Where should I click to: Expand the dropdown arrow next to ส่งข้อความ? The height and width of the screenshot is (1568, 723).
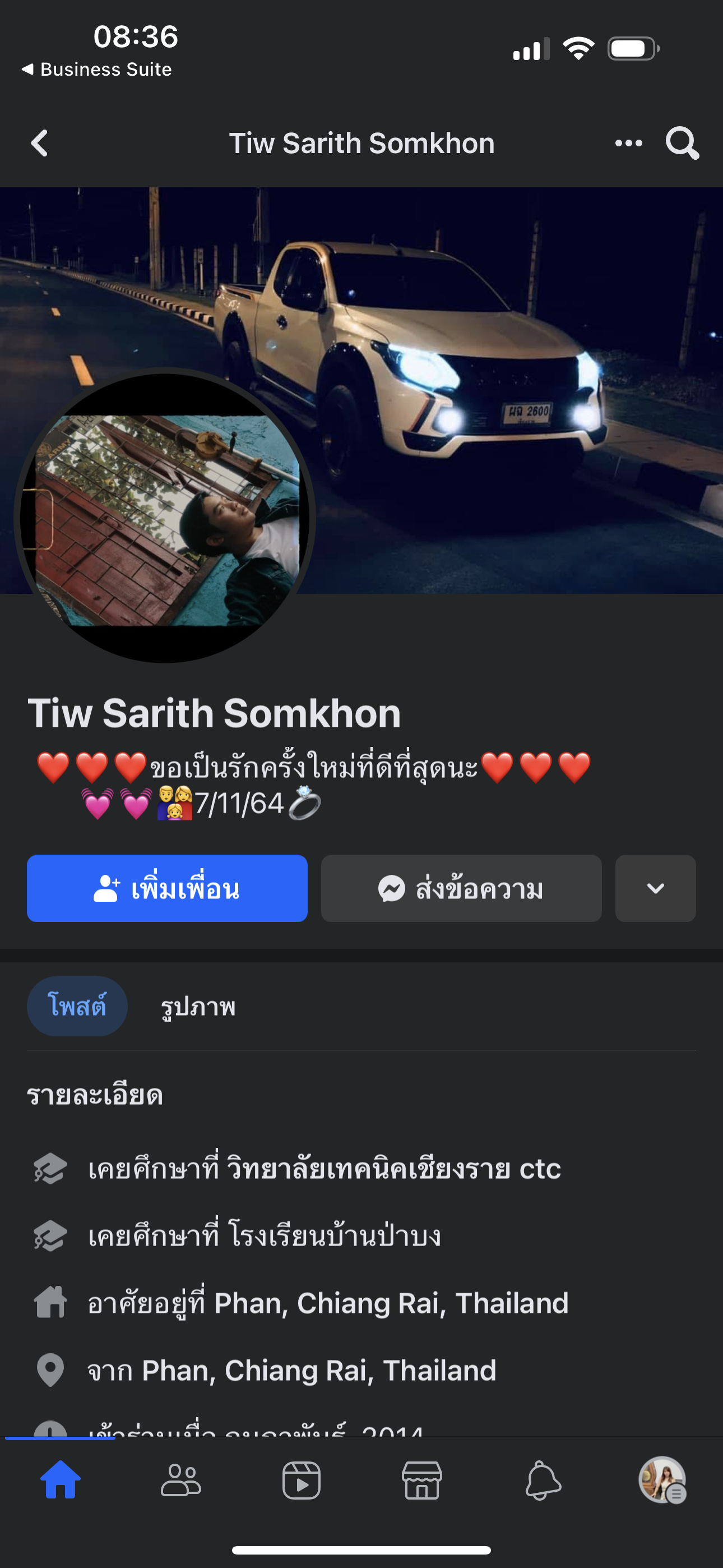[655, 888]
